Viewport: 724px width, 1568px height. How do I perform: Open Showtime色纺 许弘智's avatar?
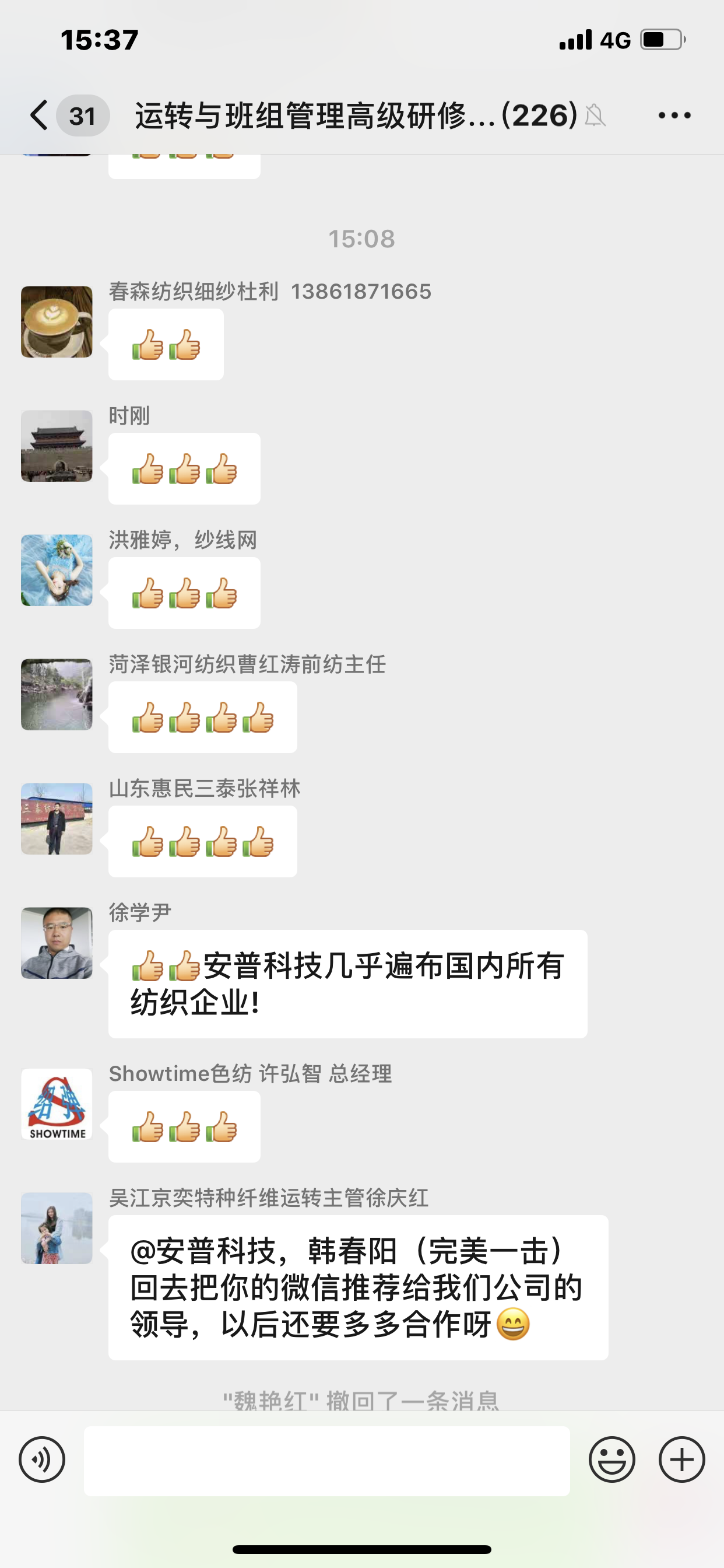pos(57,1104)
